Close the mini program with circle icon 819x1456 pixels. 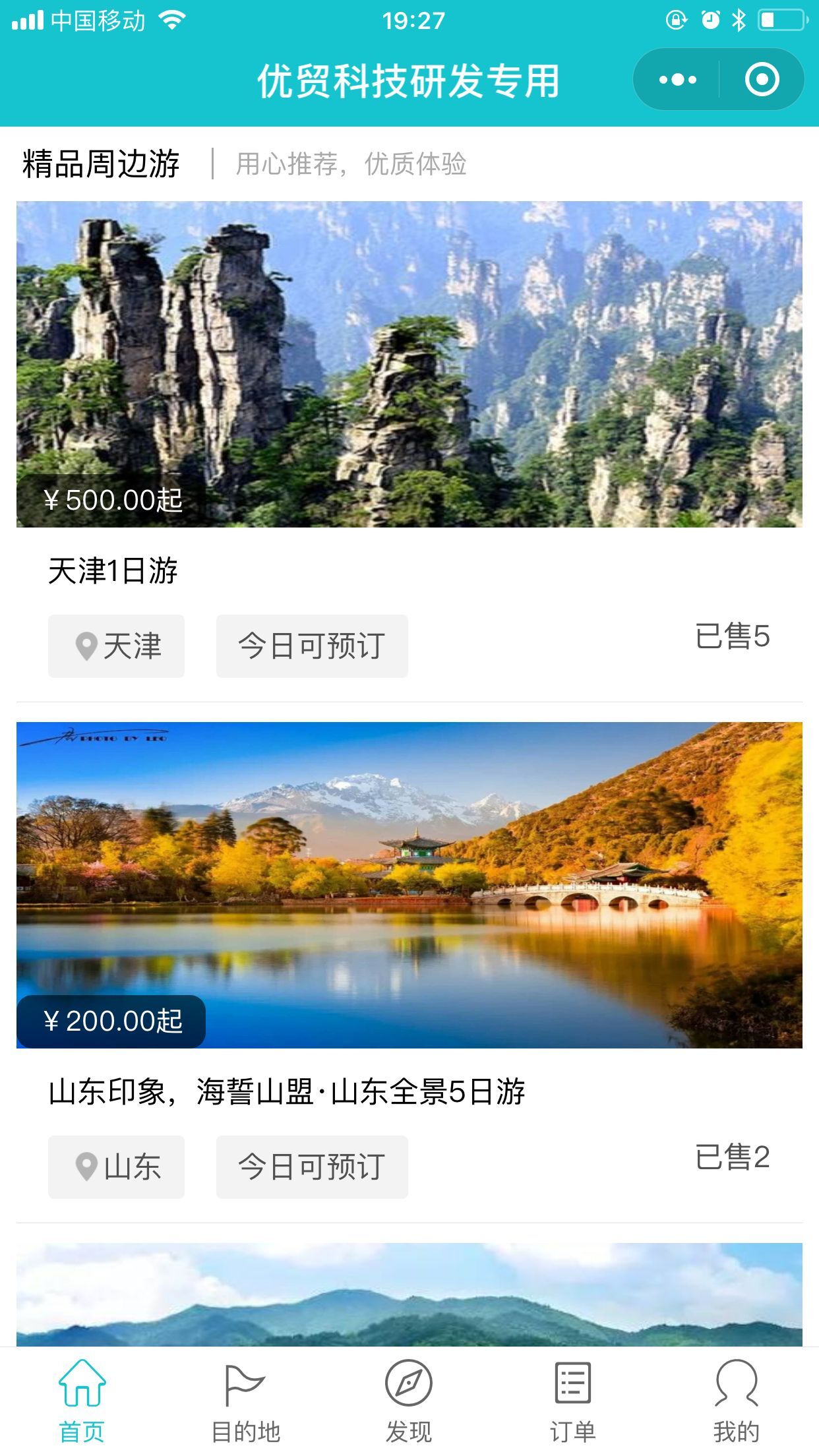tap(762, 80)
